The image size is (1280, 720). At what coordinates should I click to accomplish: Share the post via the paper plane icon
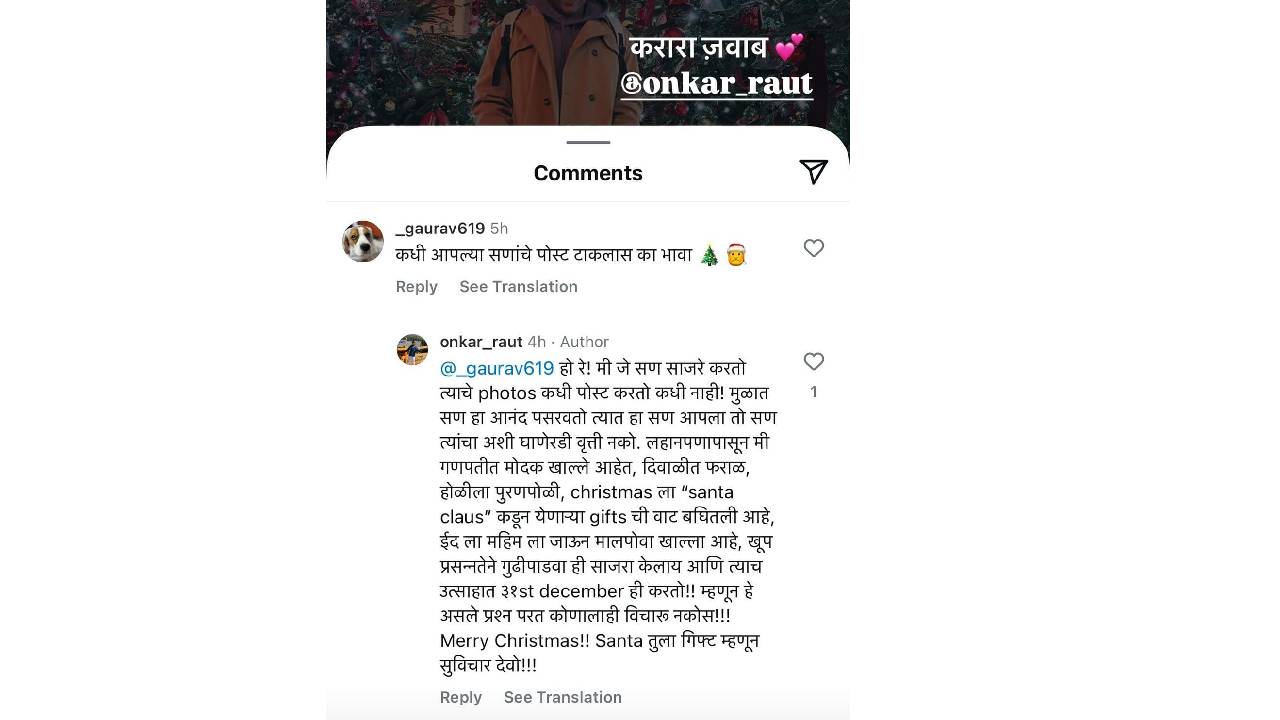(x=813, y=172)
